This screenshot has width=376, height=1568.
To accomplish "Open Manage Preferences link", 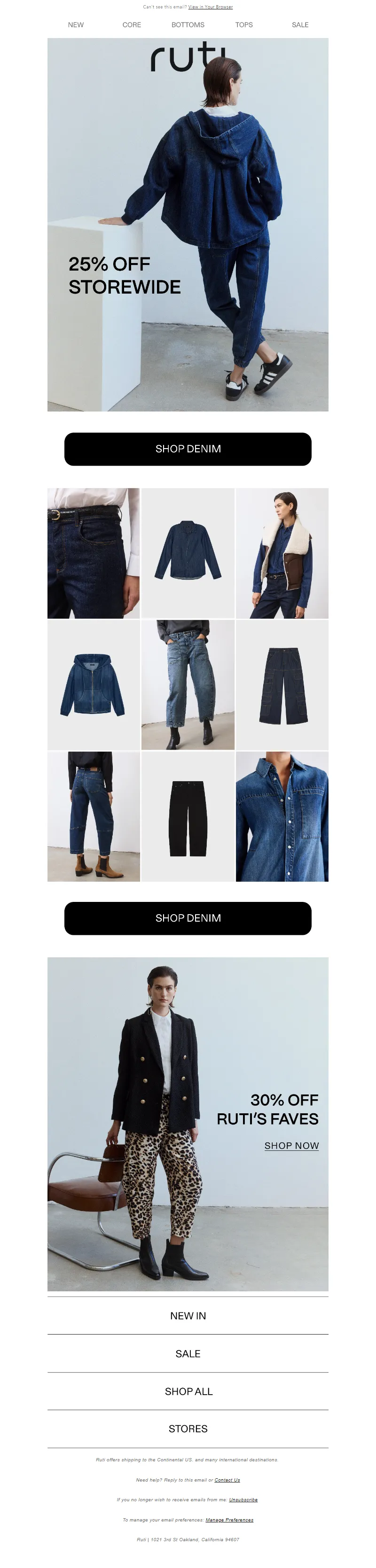I will (229, 1520).
